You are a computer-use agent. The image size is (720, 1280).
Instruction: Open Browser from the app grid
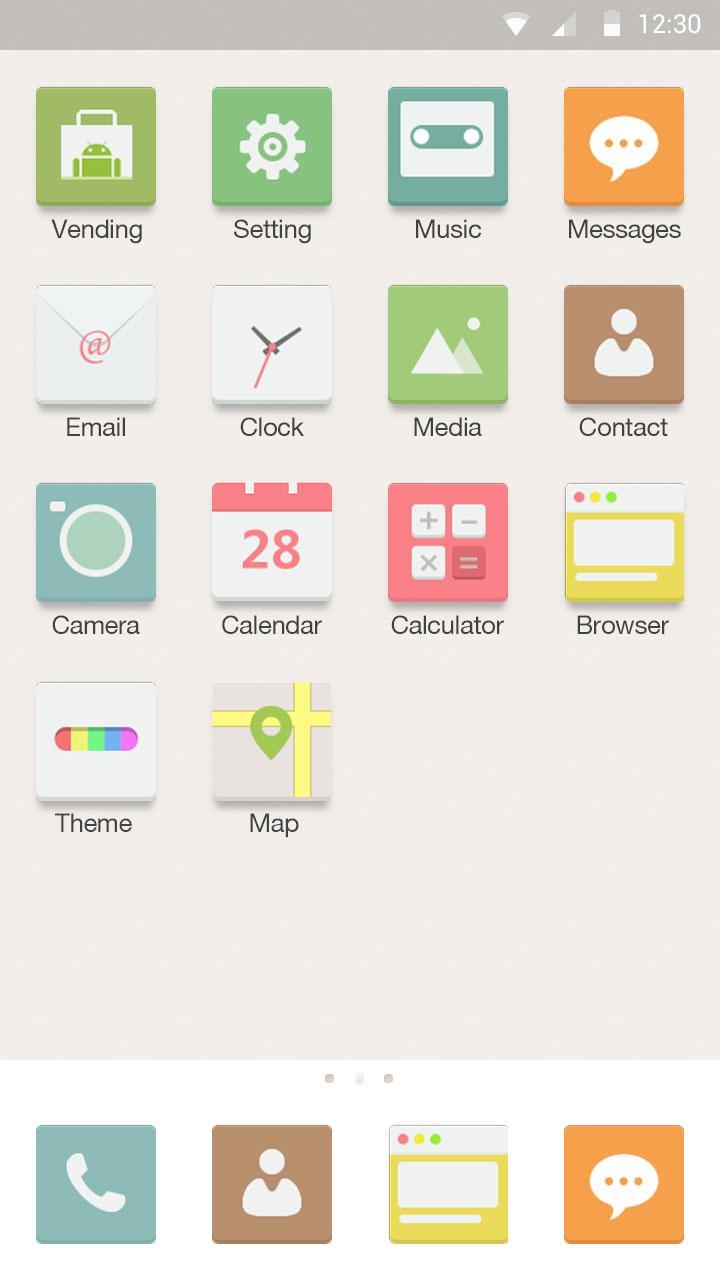tap(624, 543)
